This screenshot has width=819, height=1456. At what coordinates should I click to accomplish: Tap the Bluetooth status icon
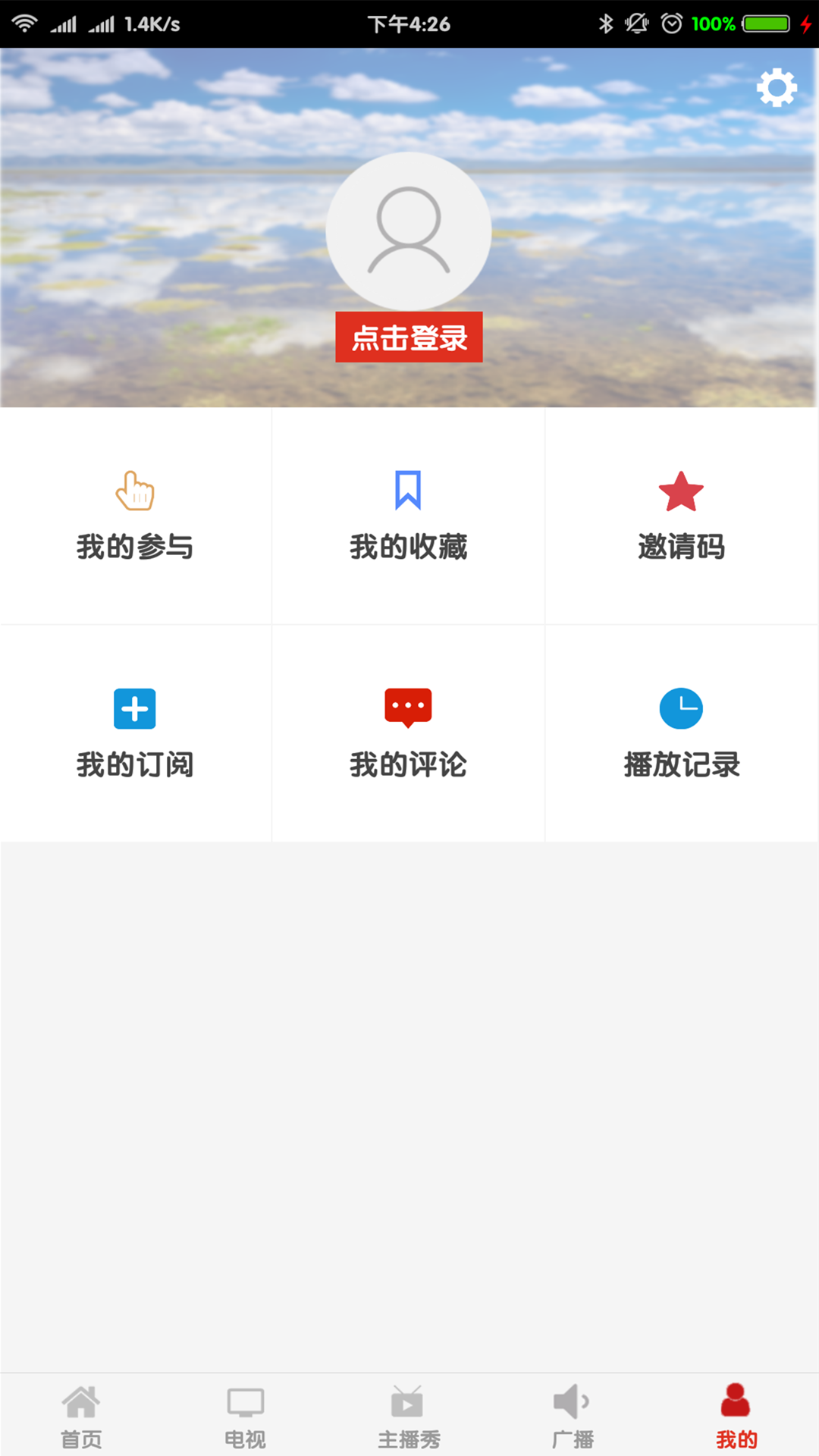tap(605, 24)
